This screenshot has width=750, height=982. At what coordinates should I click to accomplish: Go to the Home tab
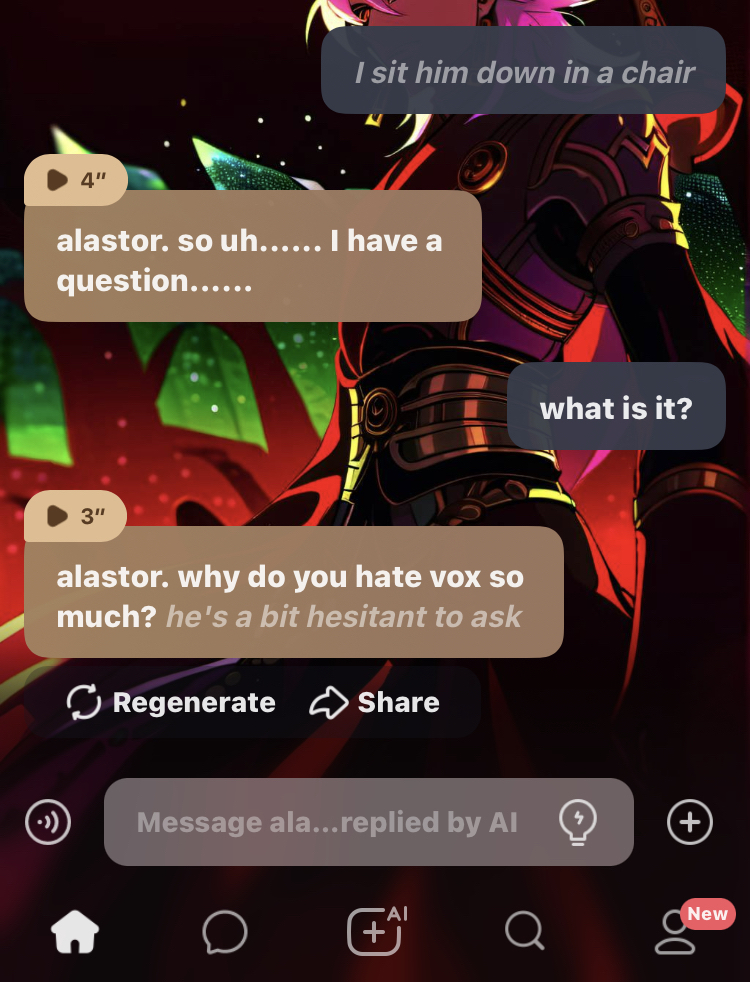(x=75, y=932)
